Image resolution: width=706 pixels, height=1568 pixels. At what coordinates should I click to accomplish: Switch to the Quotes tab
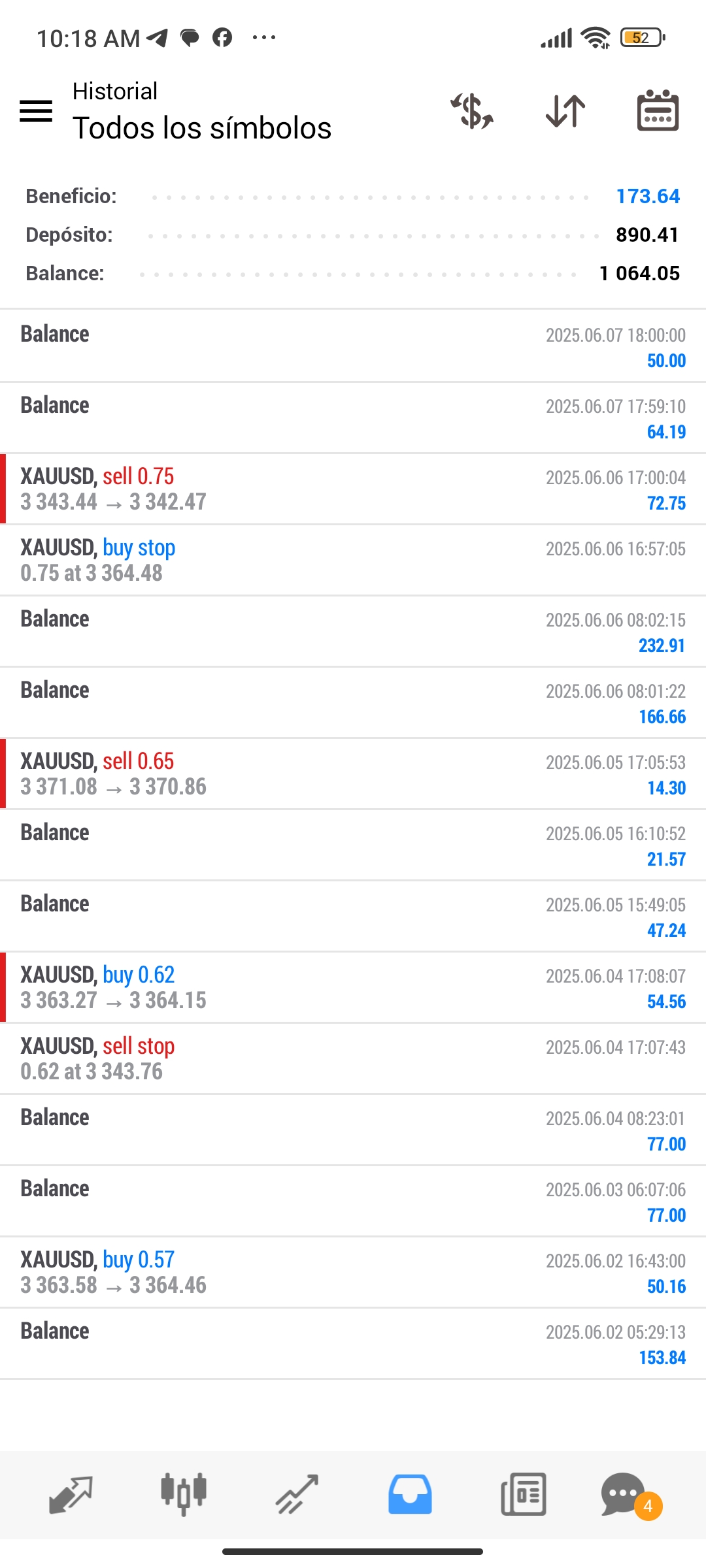point(71,1494)
